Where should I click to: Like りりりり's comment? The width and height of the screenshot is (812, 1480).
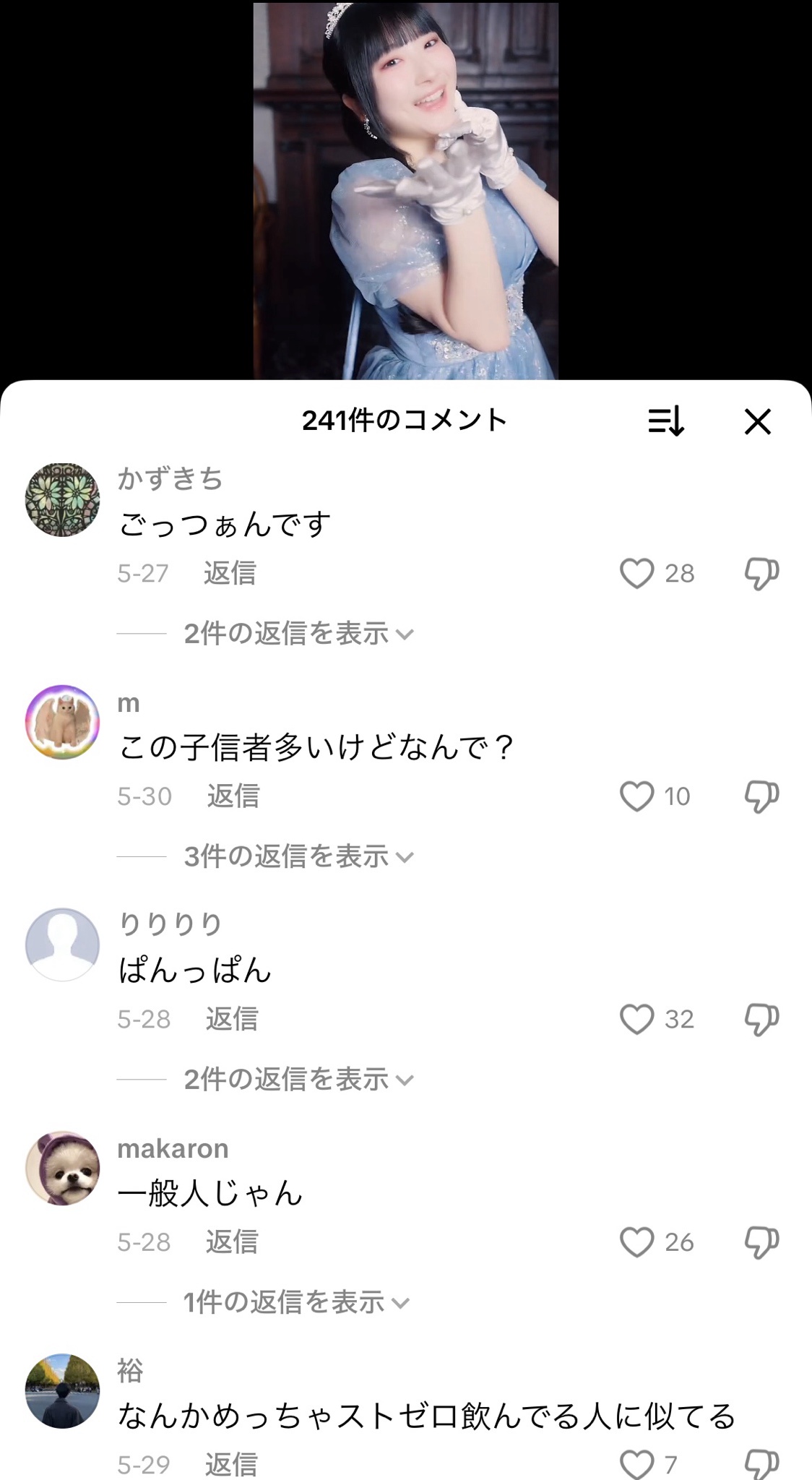[636, 1019]
